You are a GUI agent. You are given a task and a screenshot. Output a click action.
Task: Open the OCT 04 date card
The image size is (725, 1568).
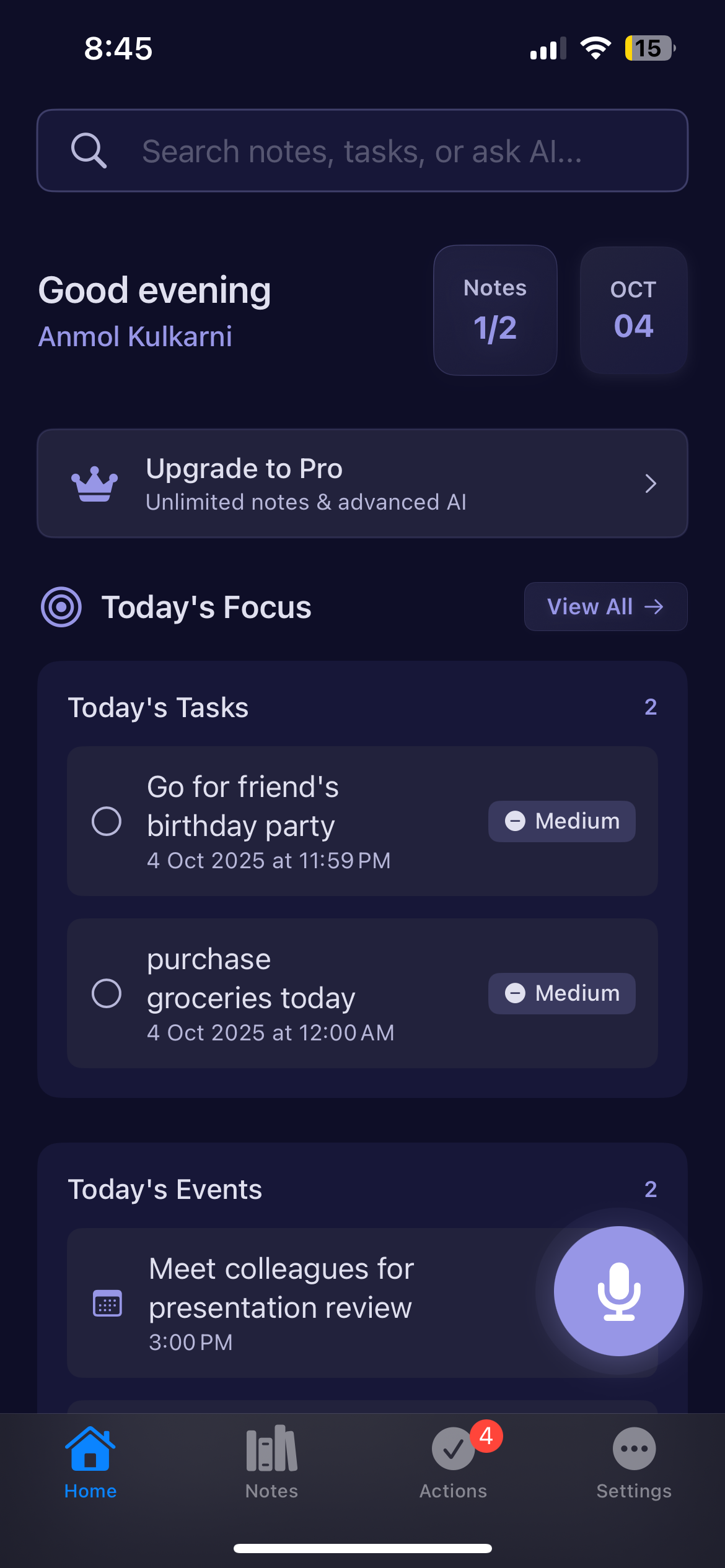click(x=633, y=310)
